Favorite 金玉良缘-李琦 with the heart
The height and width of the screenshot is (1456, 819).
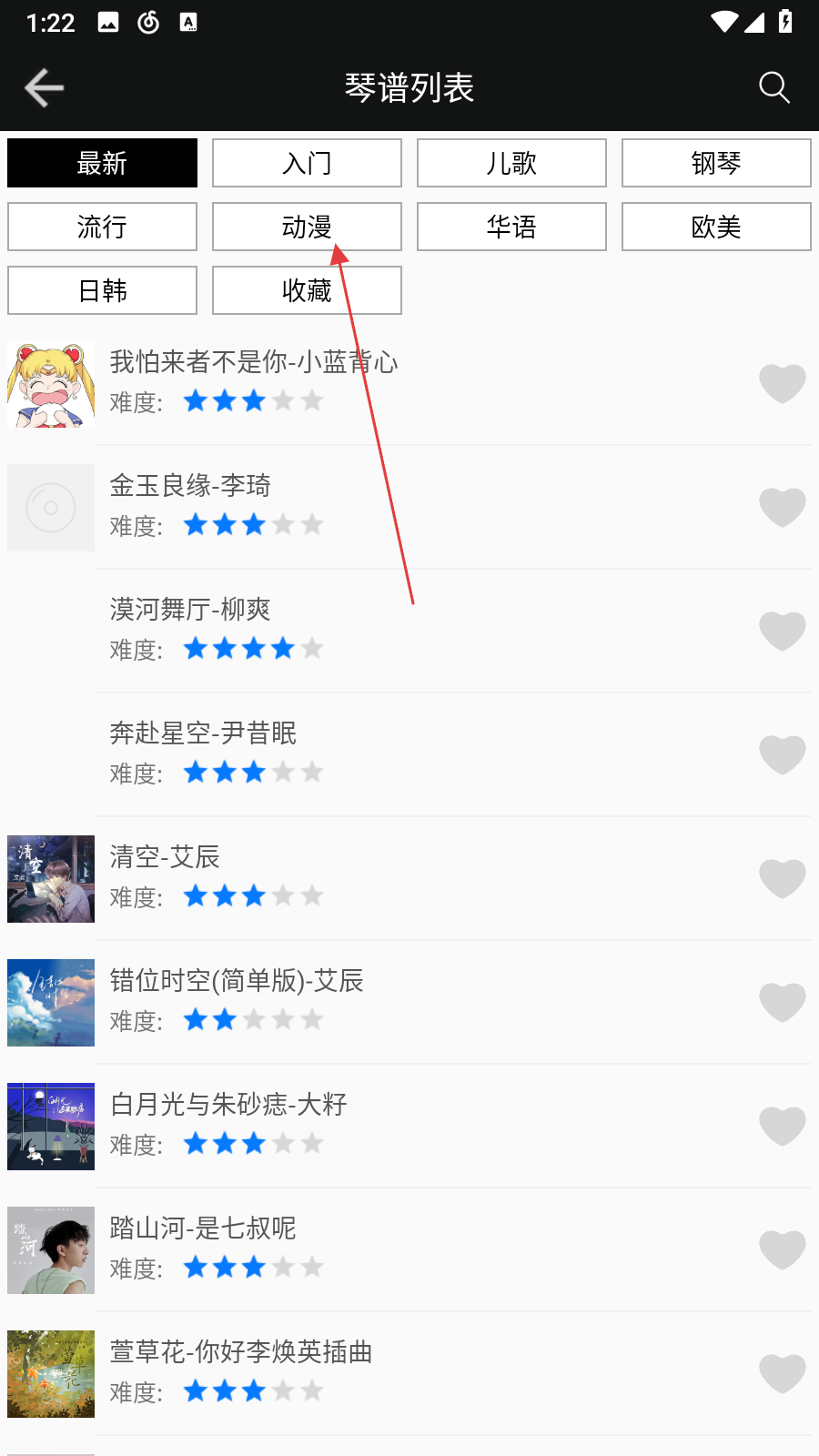coord(782,507)
